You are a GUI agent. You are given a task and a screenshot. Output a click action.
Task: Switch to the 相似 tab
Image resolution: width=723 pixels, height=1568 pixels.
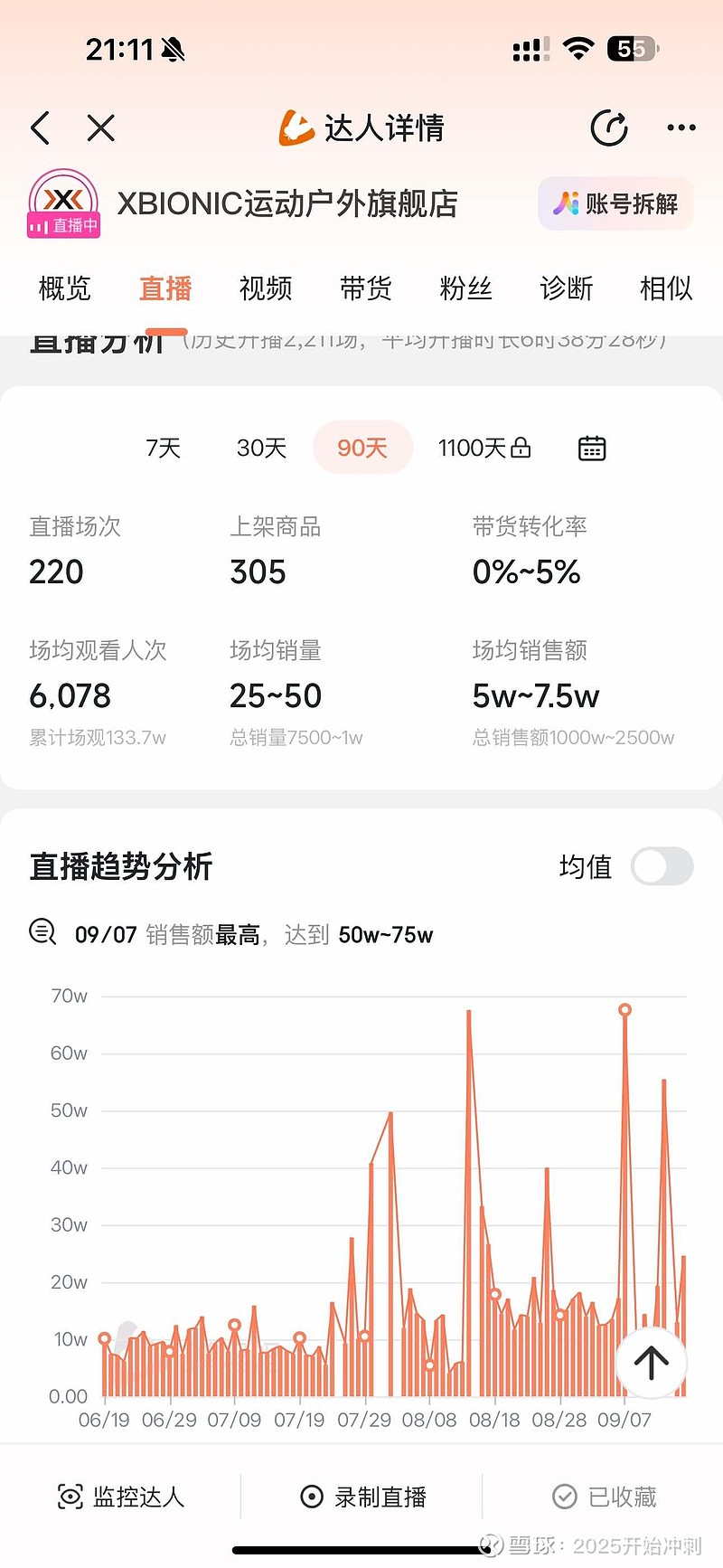pyautogui.click(x=666, y=288)
